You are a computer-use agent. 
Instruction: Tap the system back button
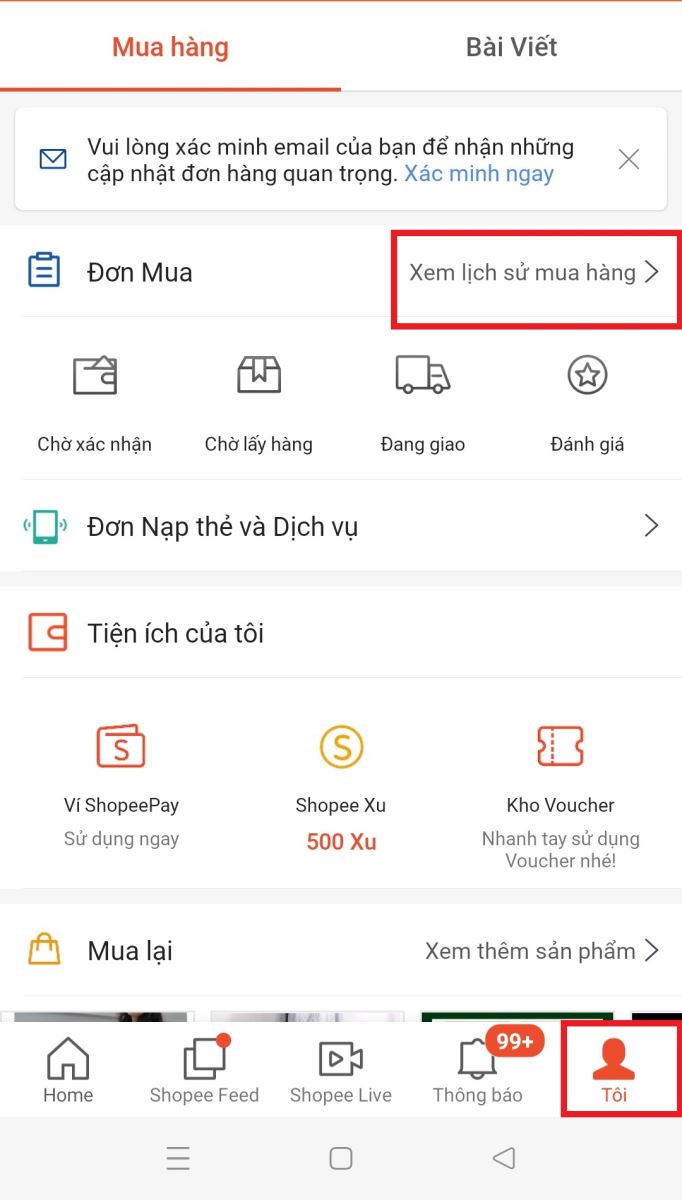[504, 1158]
